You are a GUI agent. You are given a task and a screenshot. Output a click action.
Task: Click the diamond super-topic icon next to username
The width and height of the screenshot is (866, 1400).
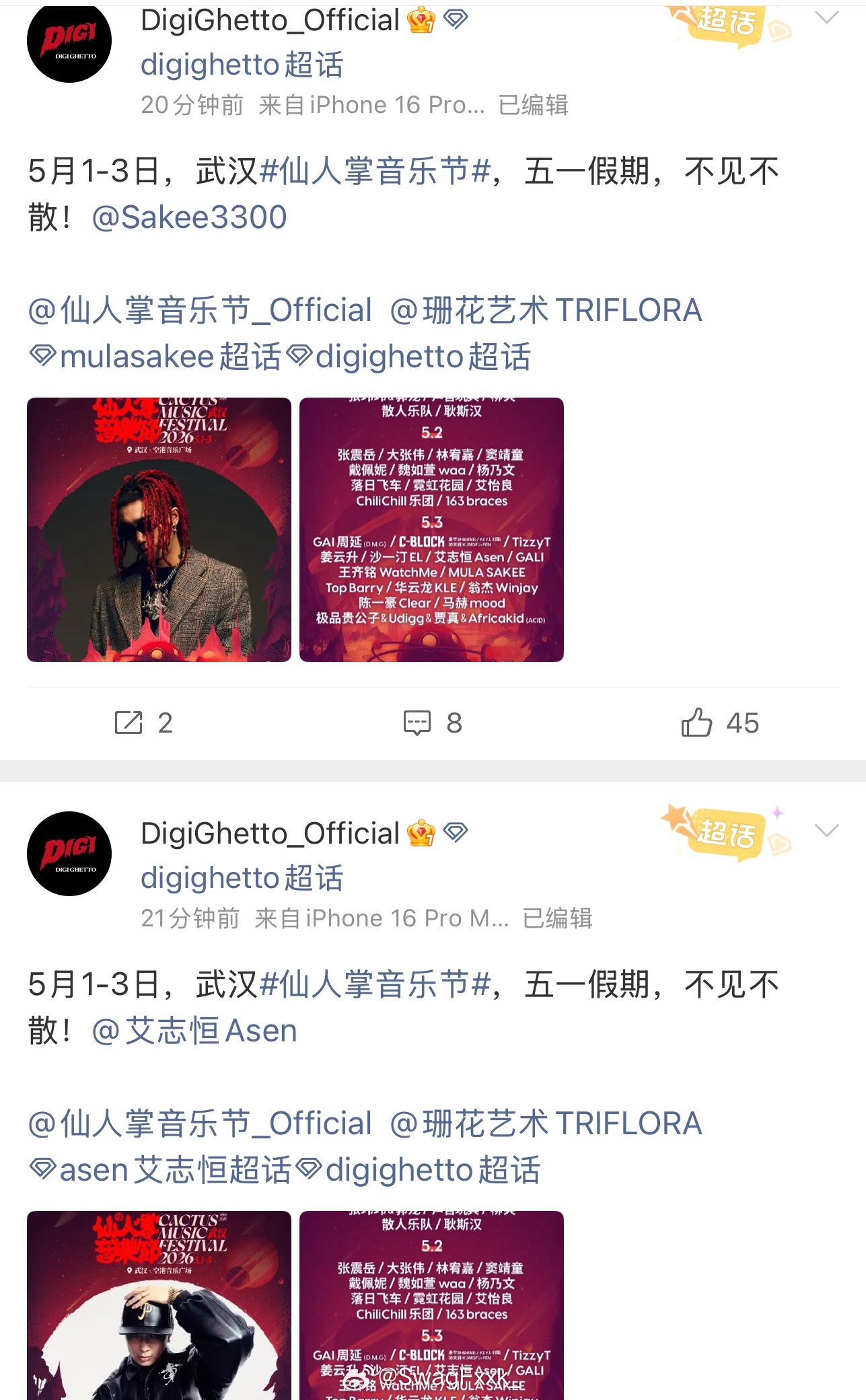(457, 20)
